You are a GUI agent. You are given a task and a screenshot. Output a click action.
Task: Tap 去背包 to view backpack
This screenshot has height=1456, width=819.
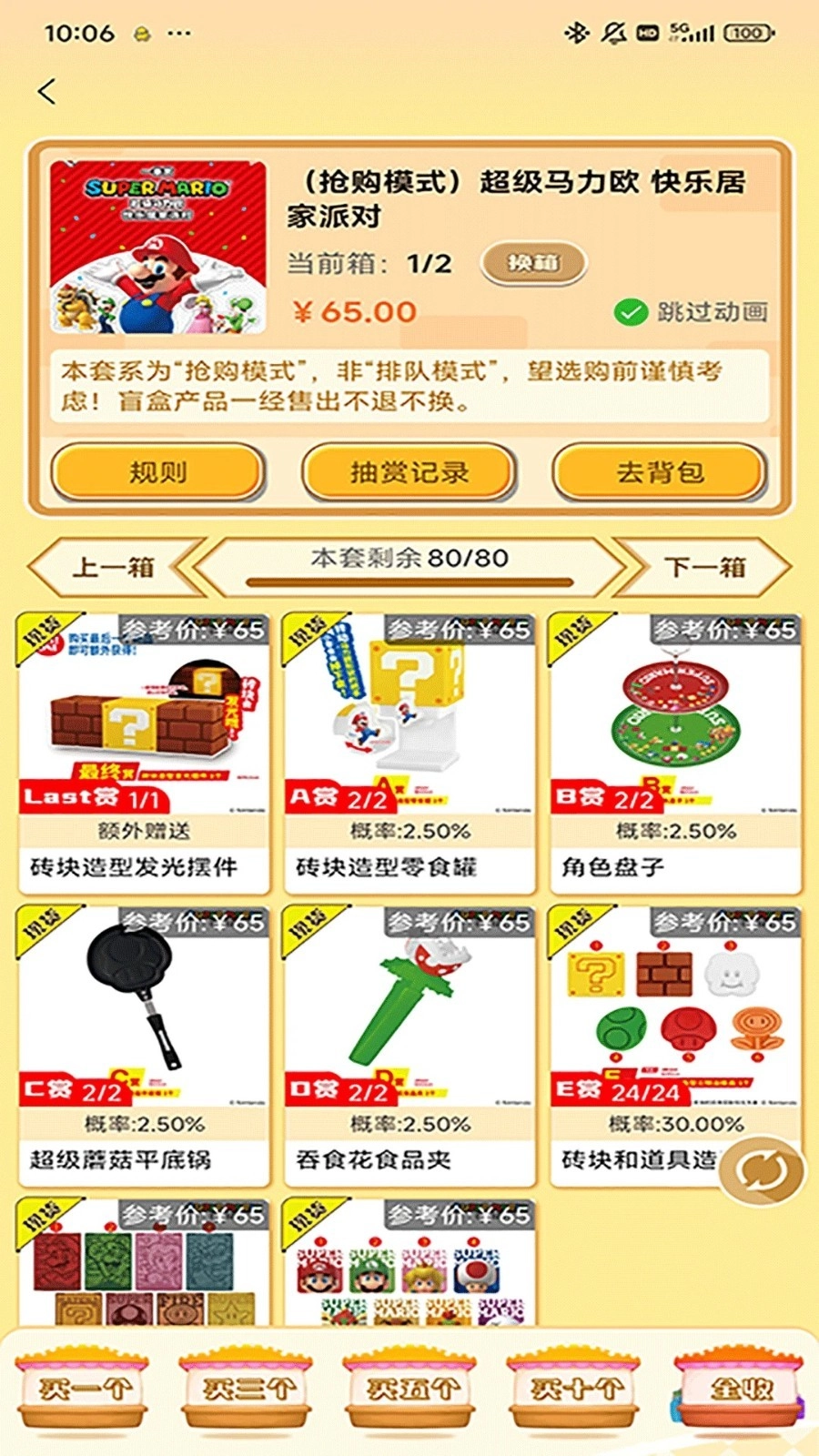tap(657, 472)
